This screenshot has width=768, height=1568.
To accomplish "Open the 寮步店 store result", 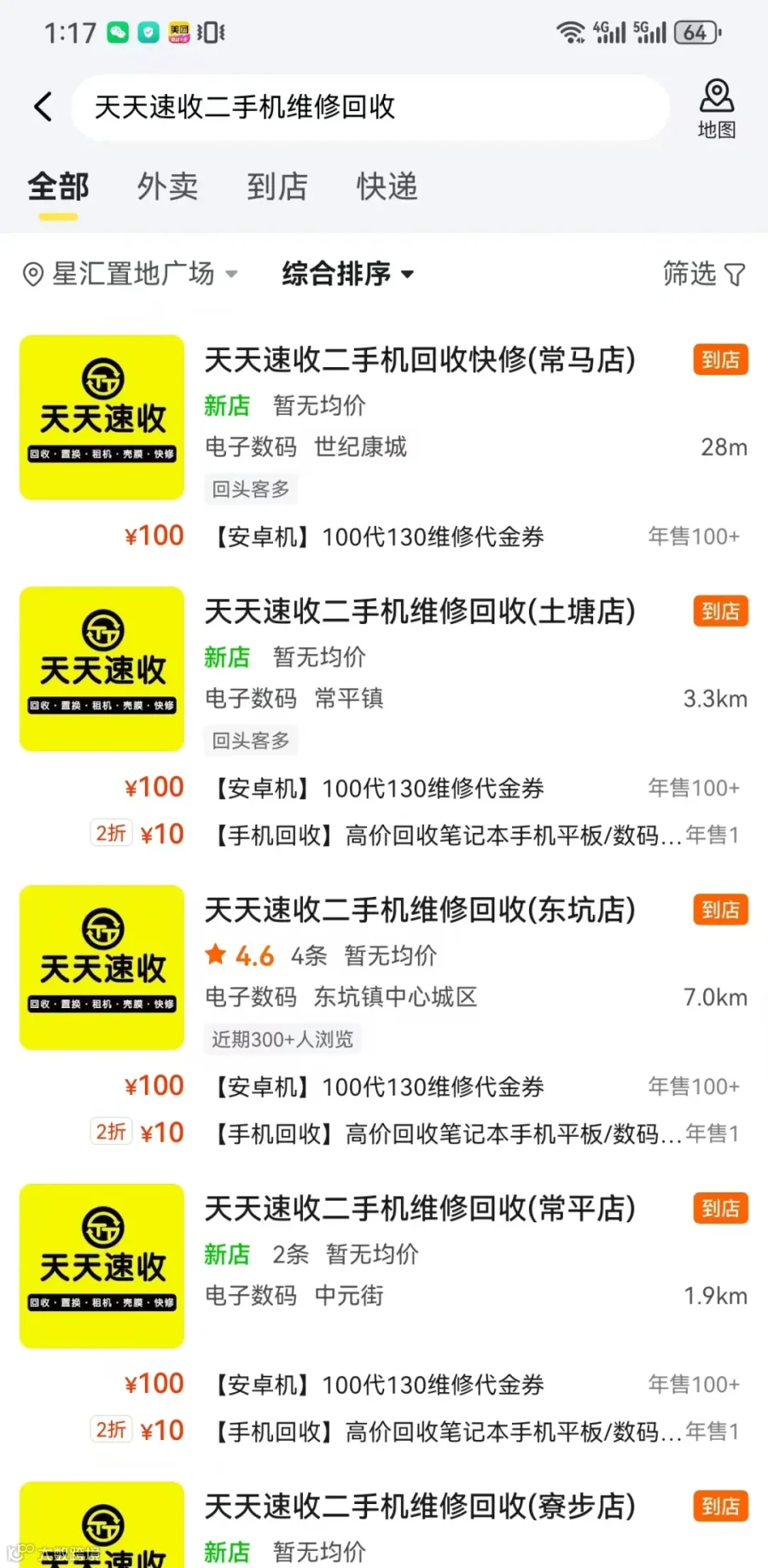I will [x=384, y=1524].
